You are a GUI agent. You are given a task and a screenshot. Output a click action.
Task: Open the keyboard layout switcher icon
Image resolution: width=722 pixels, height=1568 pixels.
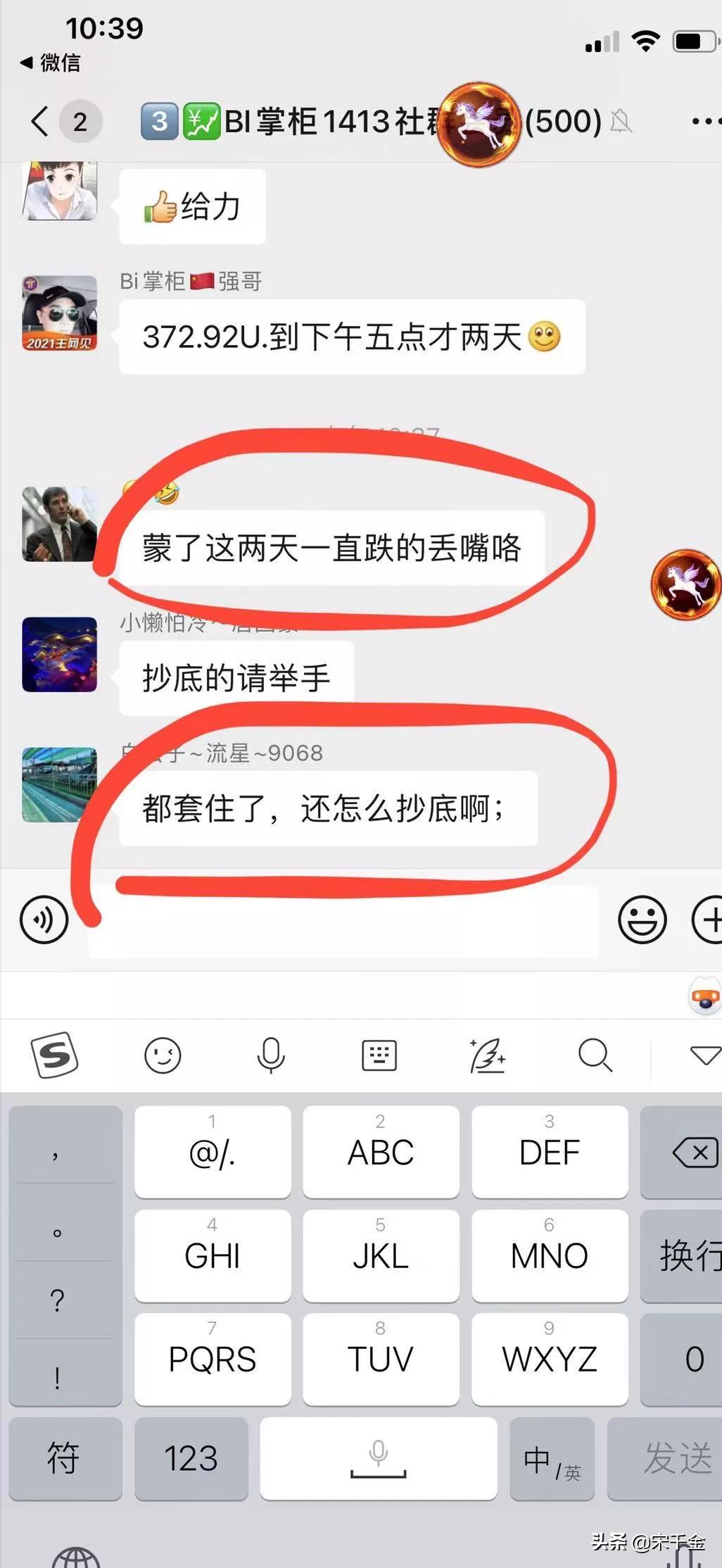(379, 1055)
